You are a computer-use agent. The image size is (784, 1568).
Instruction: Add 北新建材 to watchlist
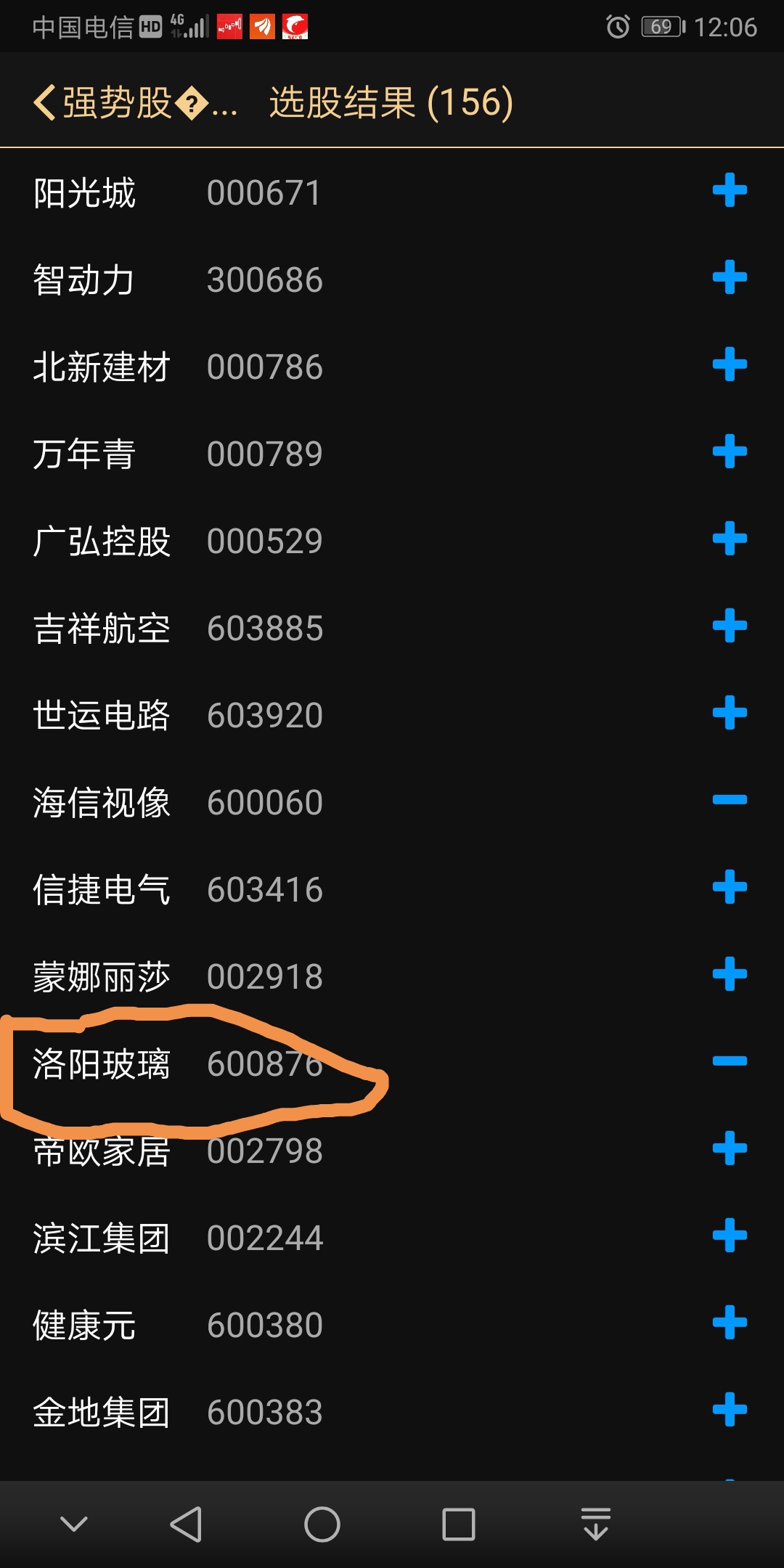(730, 365)
